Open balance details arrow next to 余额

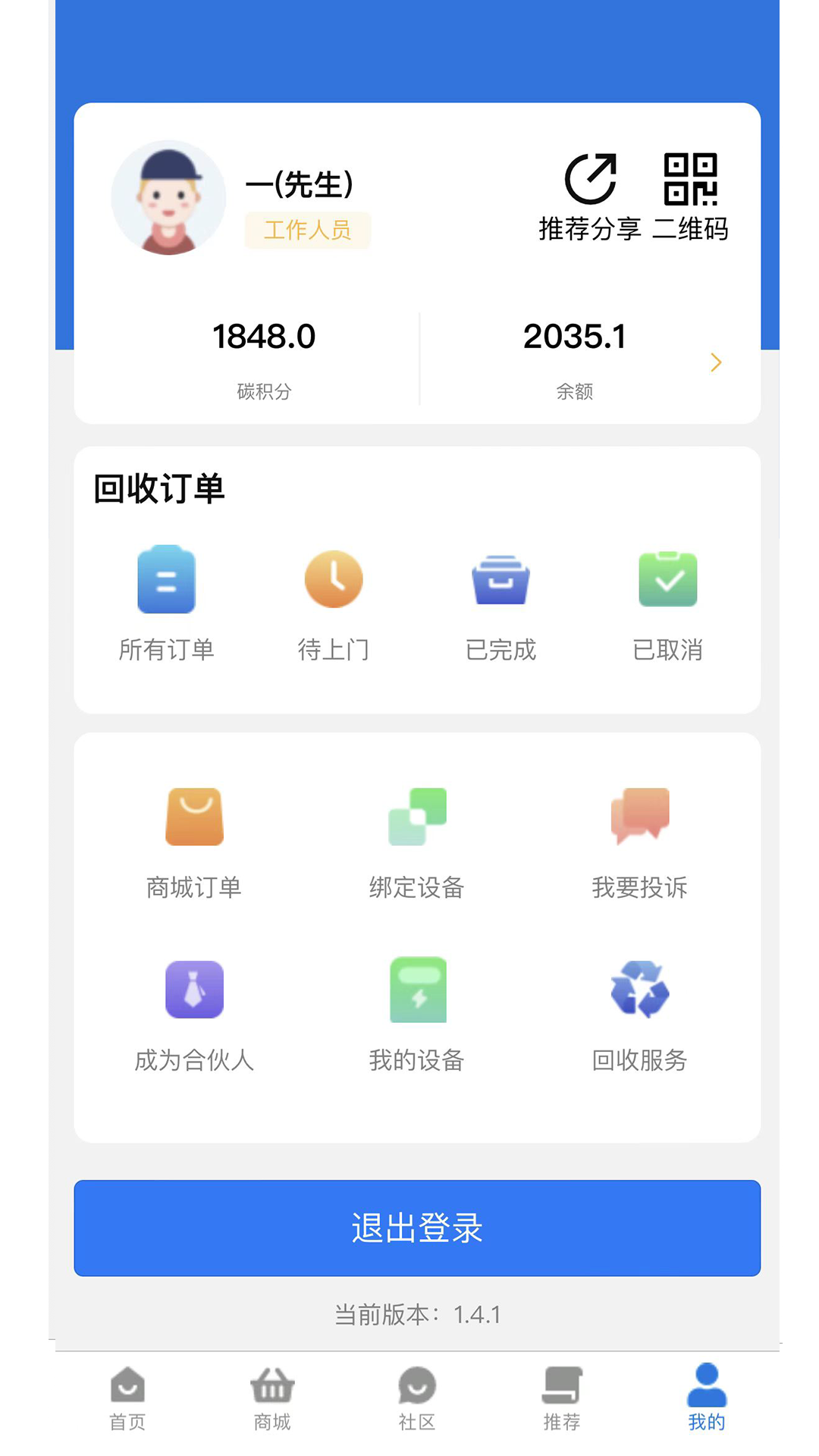pyautogui.click(x=715, y=362)
